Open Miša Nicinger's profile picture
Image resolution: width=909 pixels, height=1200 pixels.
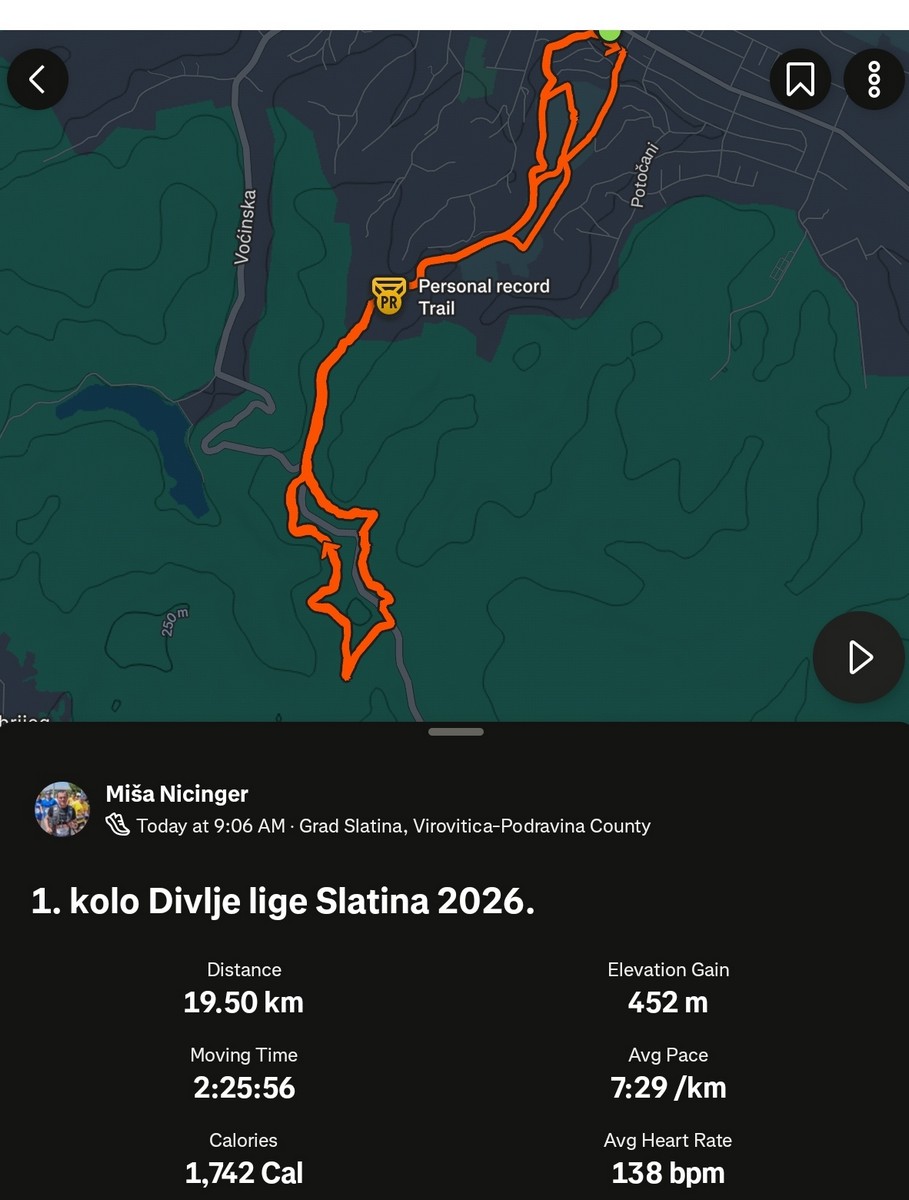click(62, 809)
